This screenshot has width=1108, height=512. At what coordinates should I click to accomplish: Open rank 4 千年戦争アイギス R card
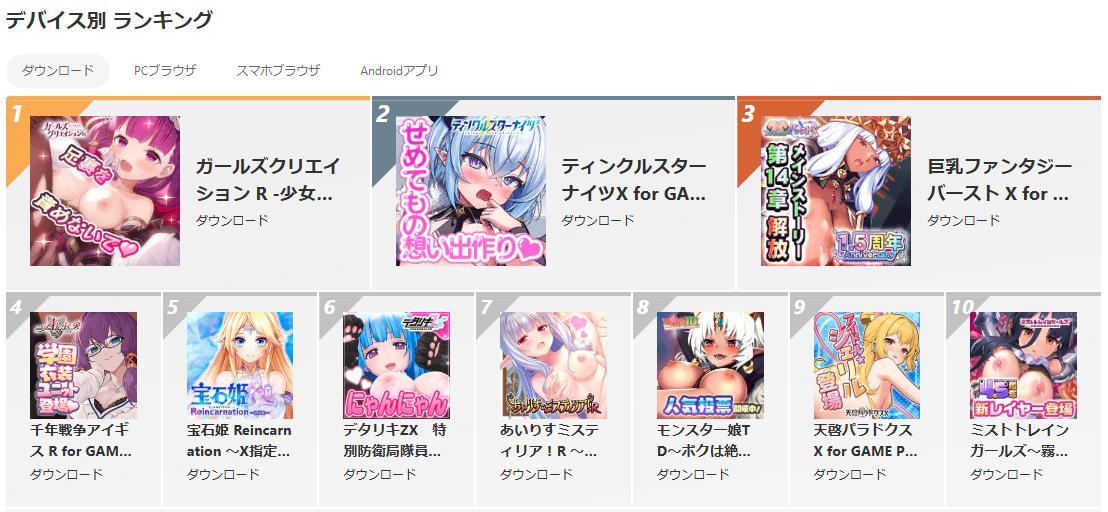tap(83, 399)
